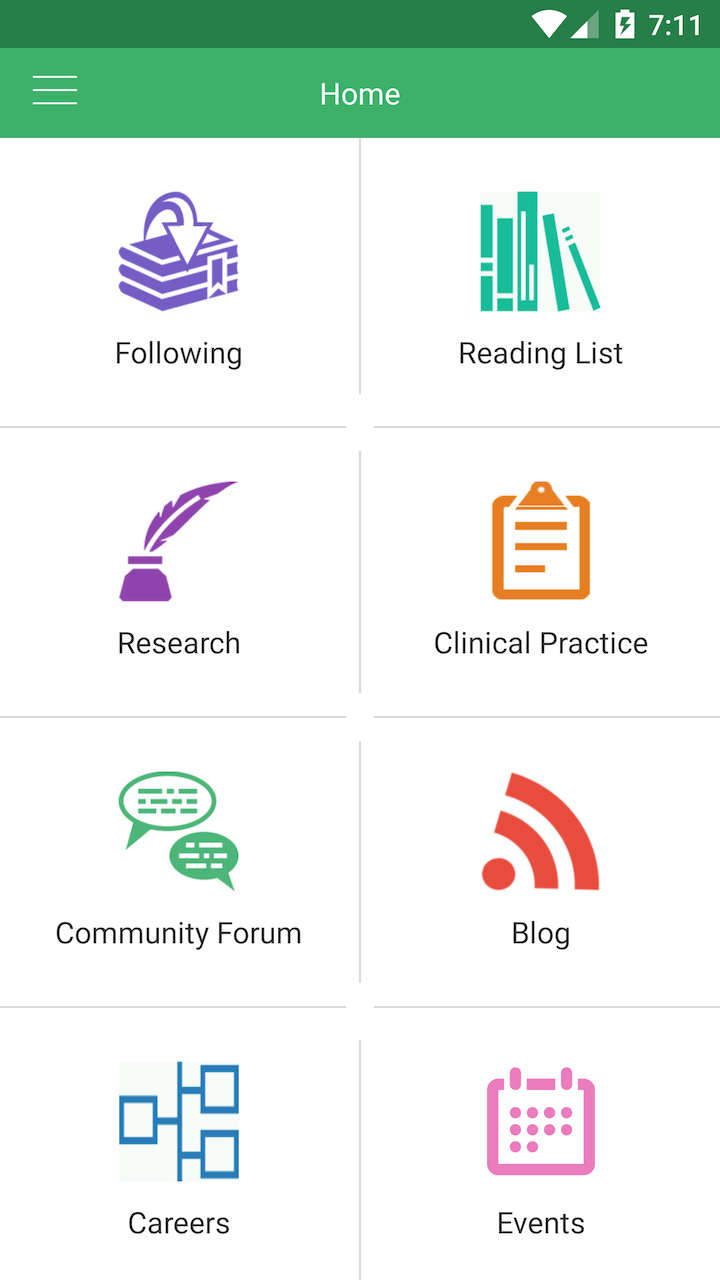Click the Home title in the toolbar
Image resolution: width=720 pixels, height=1280 pixels.
[x=360, y=93]
